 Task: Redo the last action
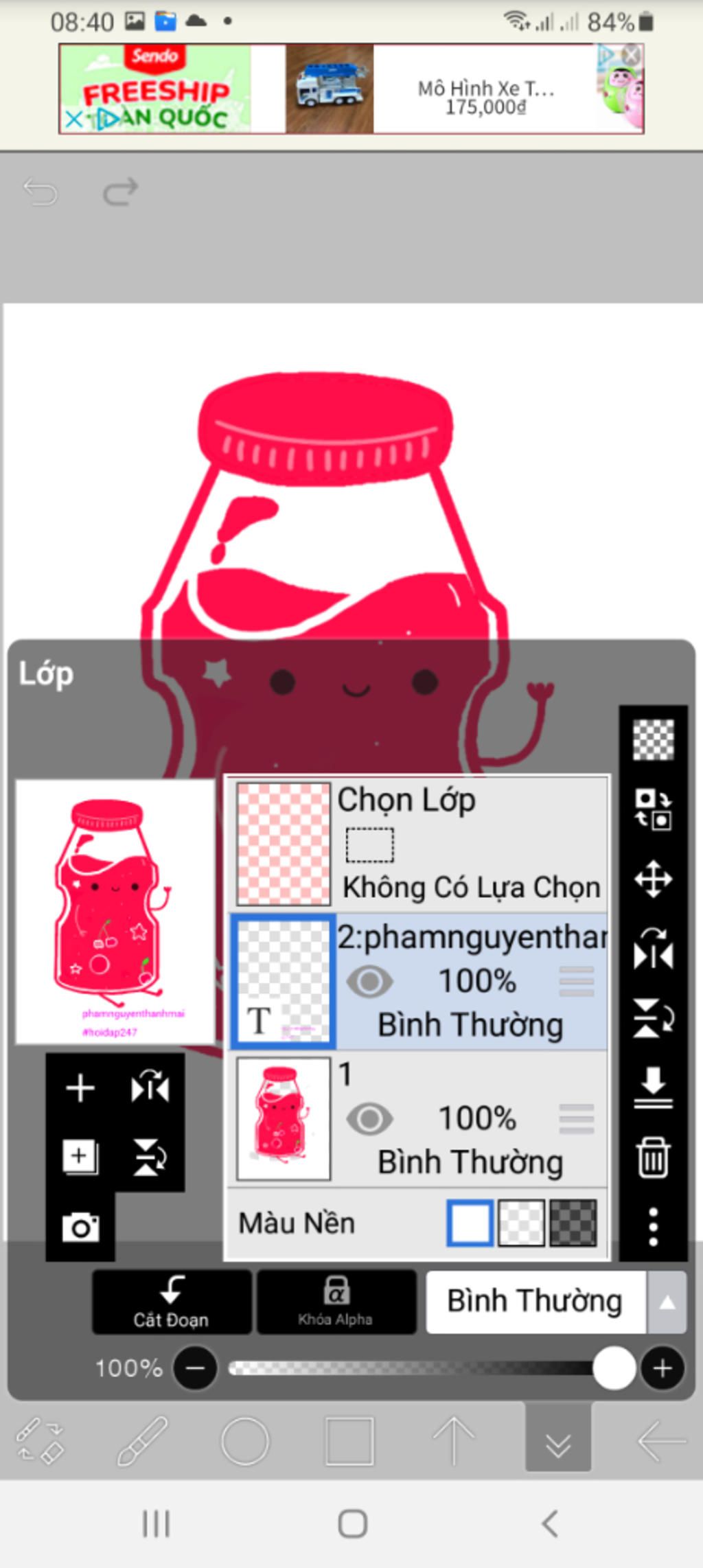tap(121, 192)
